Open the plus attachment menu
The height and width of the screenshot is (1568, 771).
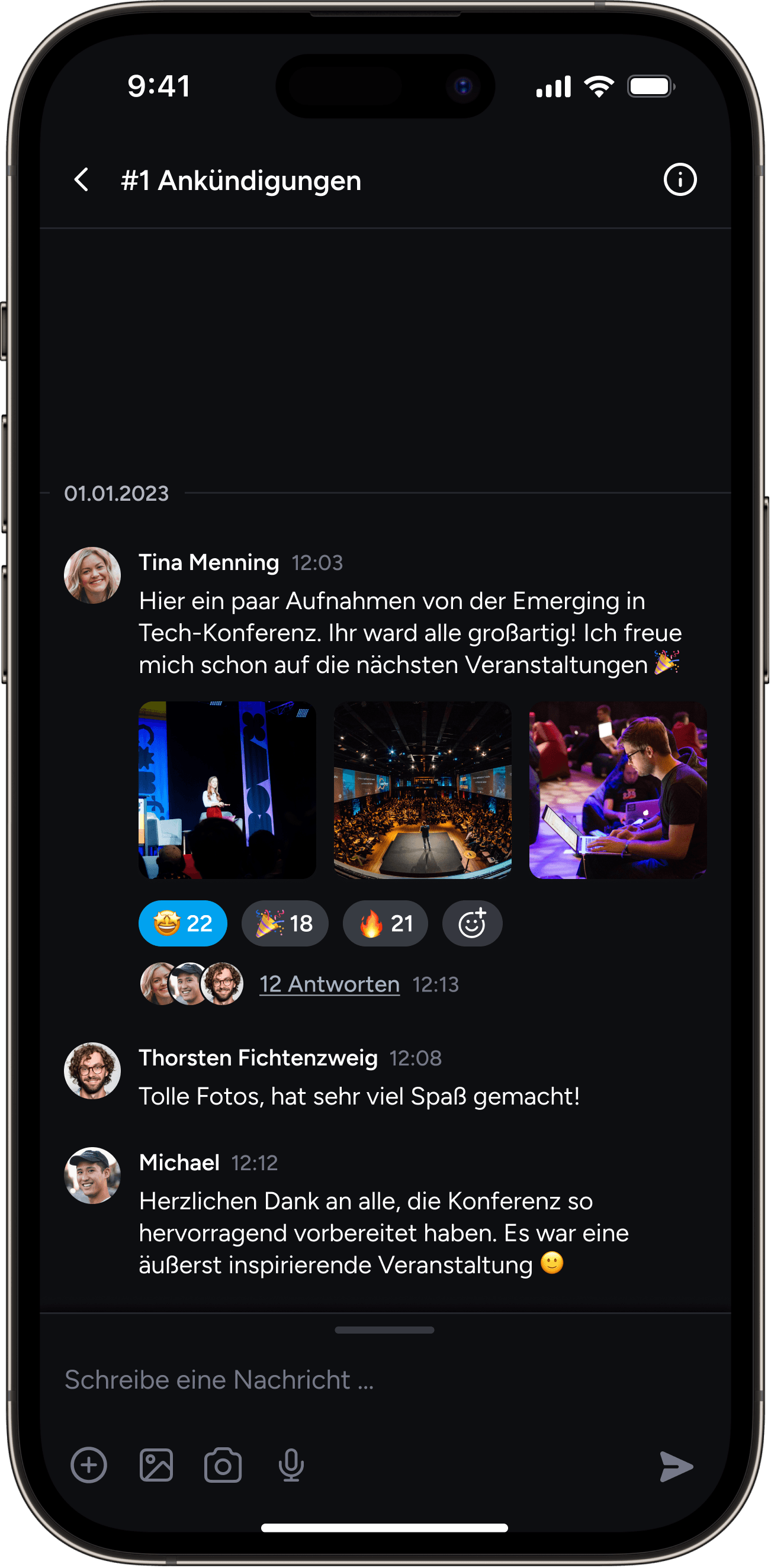89,1465
